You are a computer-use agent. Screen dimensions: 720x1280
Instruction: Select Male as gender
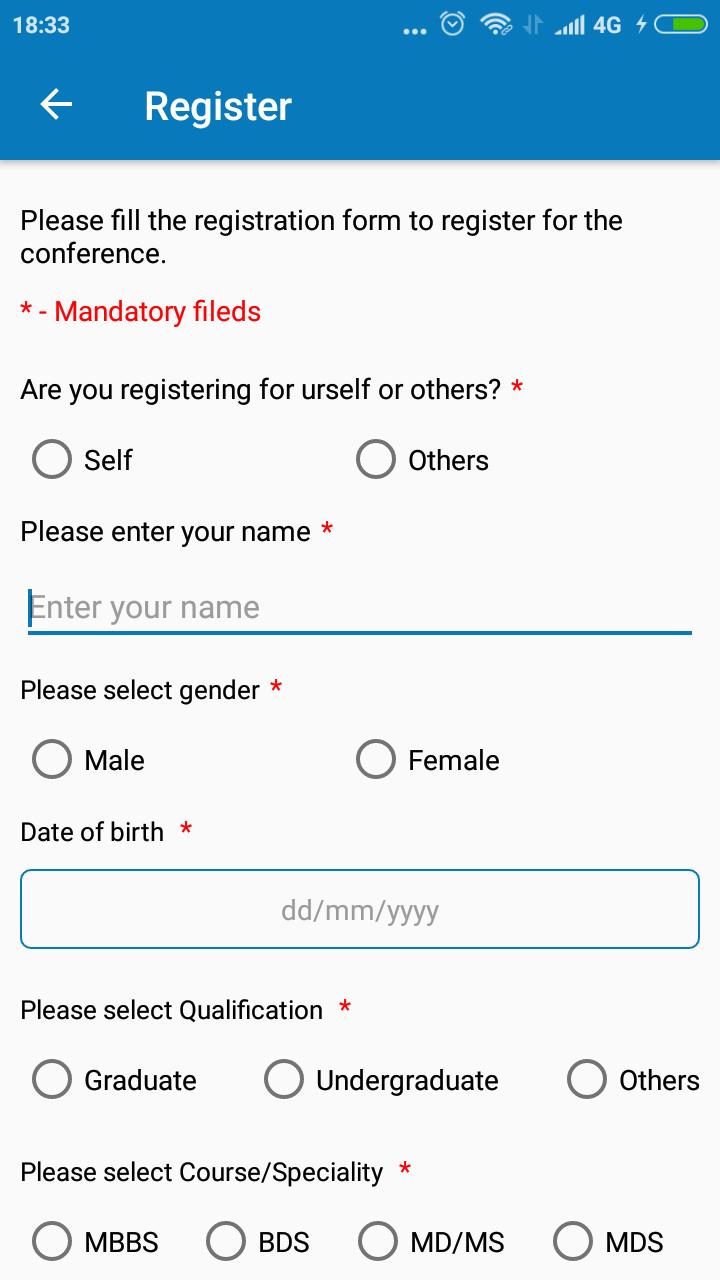tap(52, 760)
